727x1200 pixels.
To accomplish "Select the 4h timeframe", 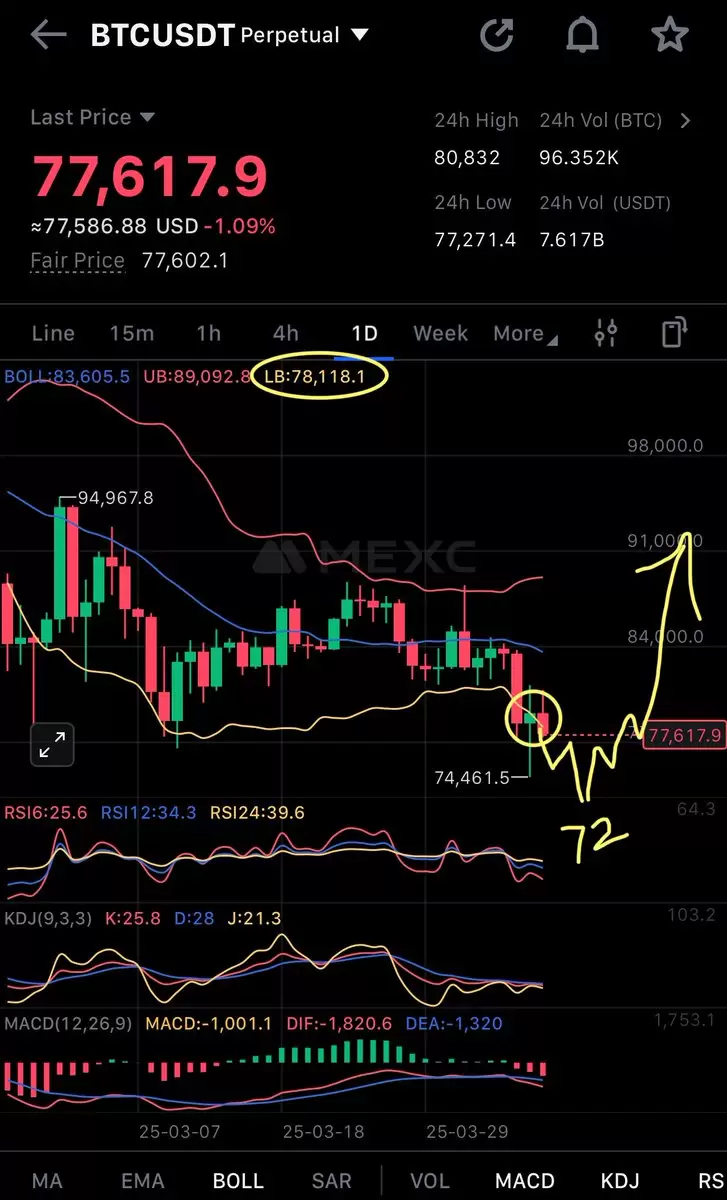I will click(285, 333).
